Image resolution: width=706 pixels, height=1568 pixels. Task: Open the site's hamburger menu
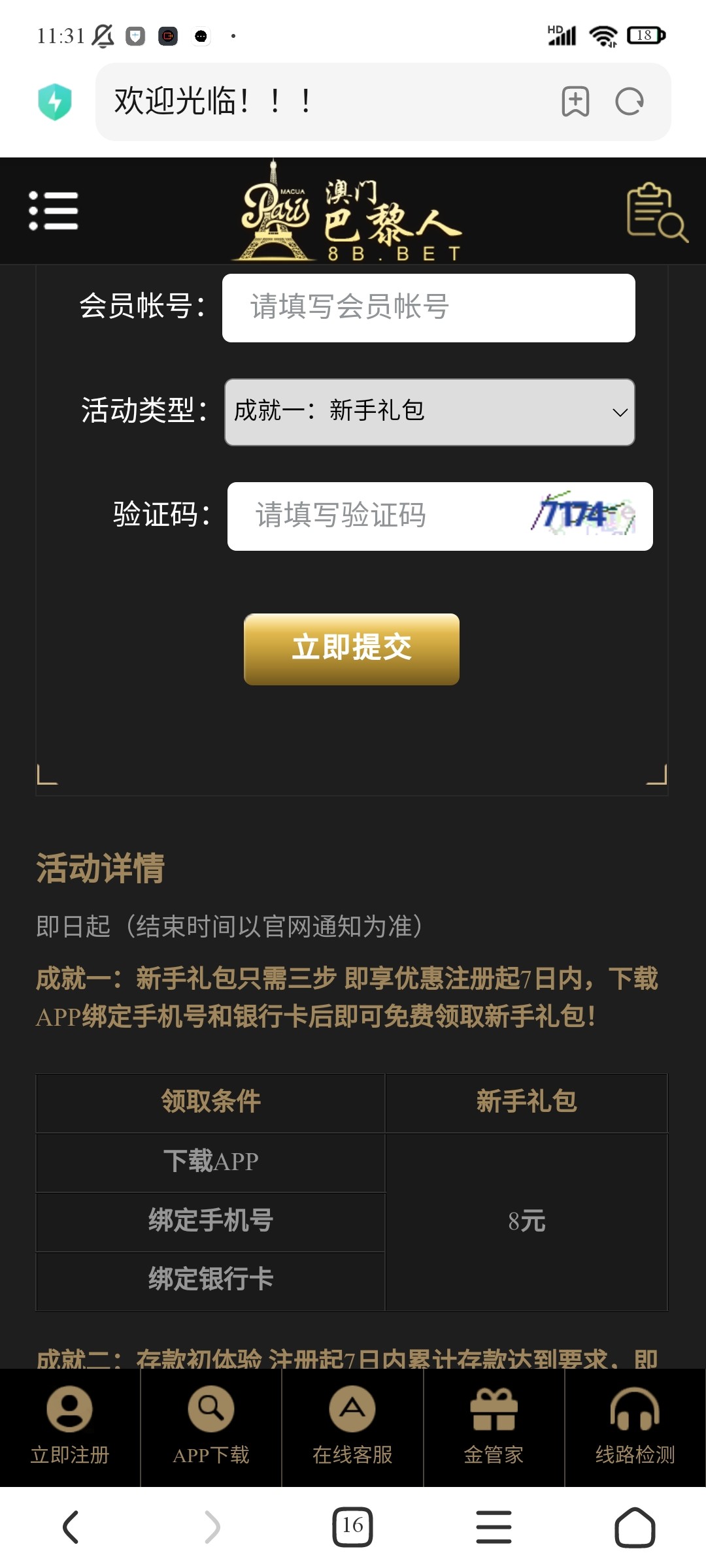54,210
